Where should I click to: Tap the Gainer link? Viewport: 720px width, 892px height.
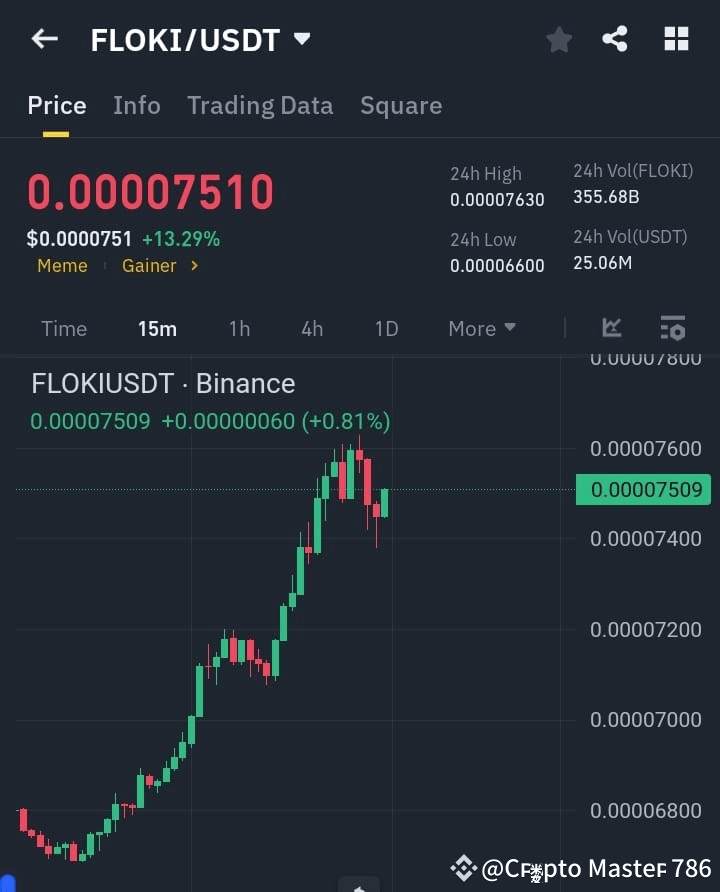coord(149,266)
